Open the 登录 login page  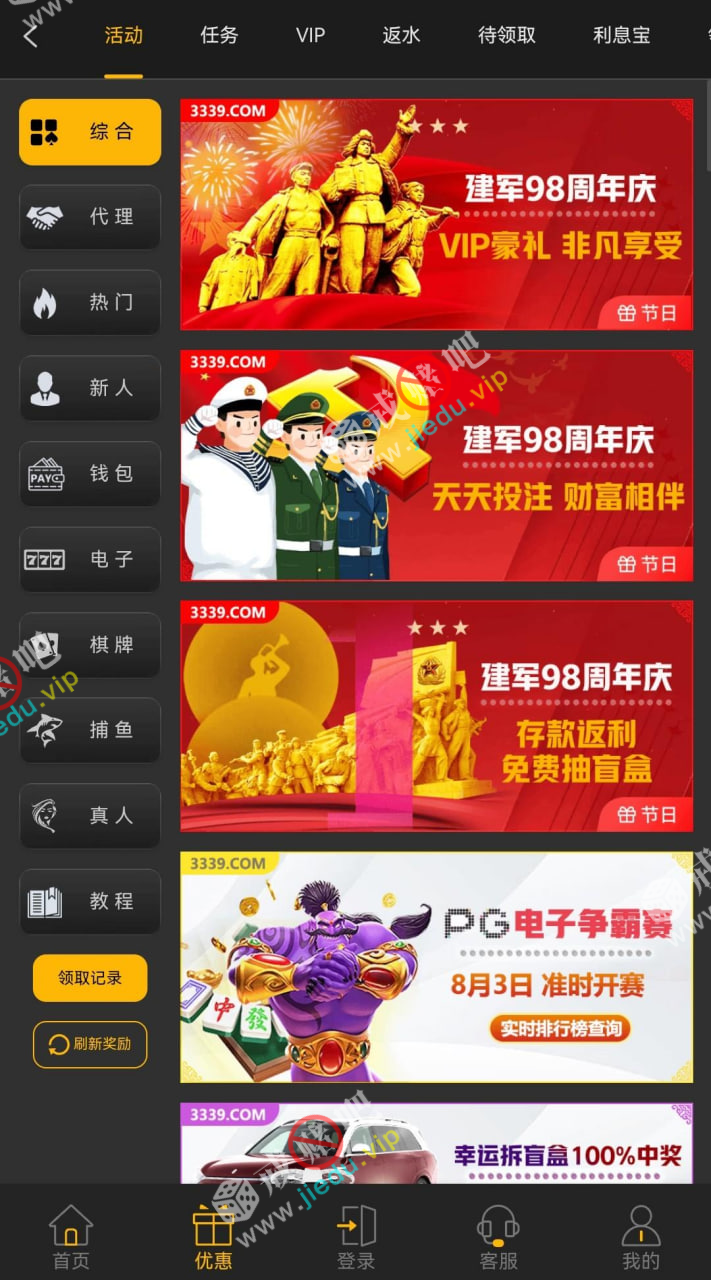(356, 1237)
